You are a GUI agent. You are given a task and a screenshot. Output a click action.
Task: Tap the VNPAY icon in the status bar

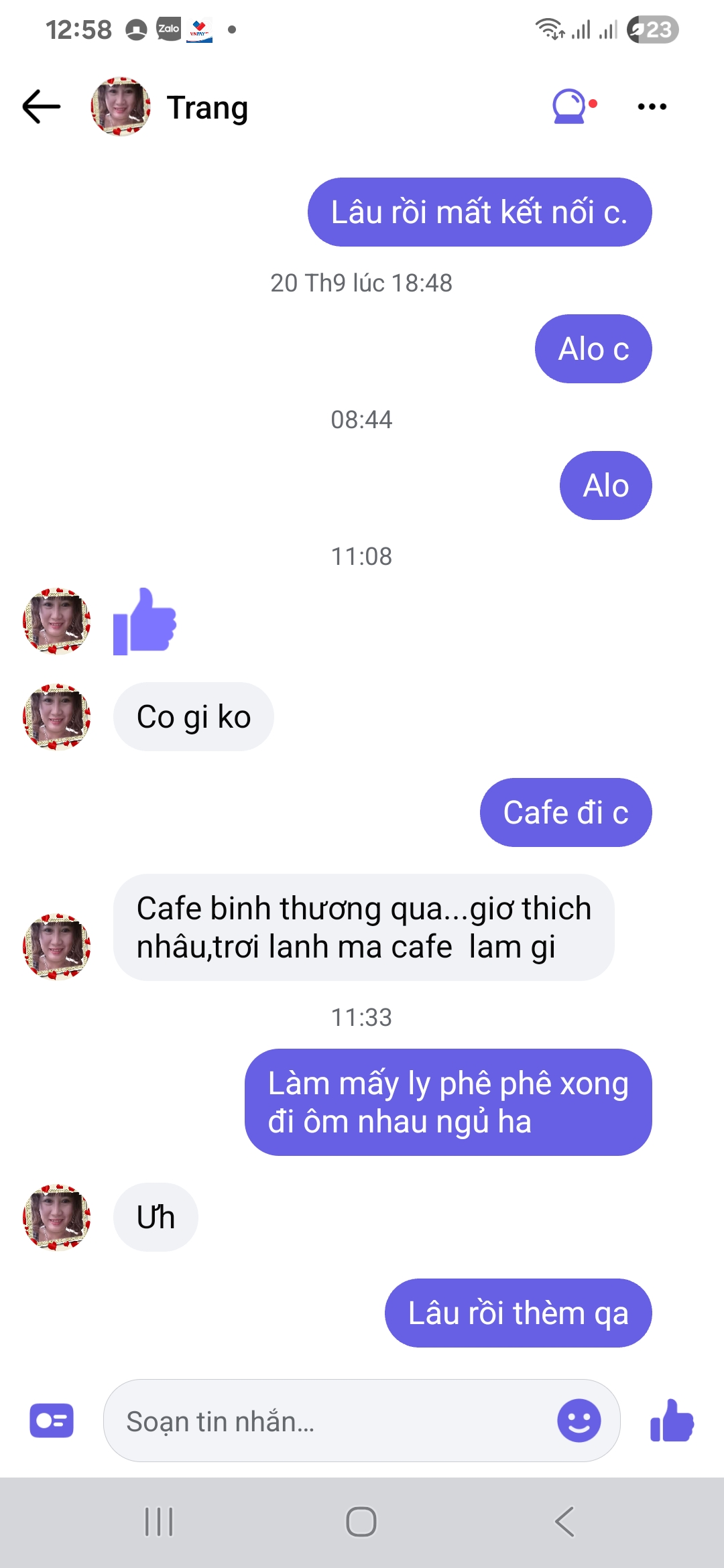tap(200, 29)
